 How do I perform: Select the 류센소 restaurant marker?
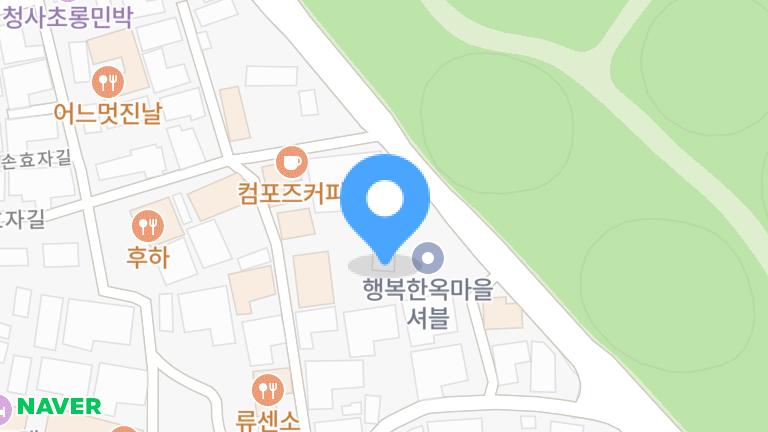click(x=267, y=389)
